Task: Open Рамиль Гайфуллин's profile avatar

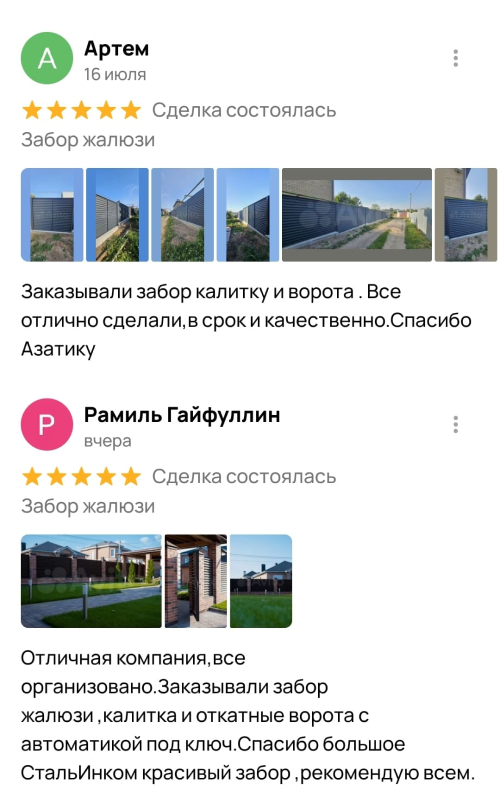Action: tap(47, 424)
